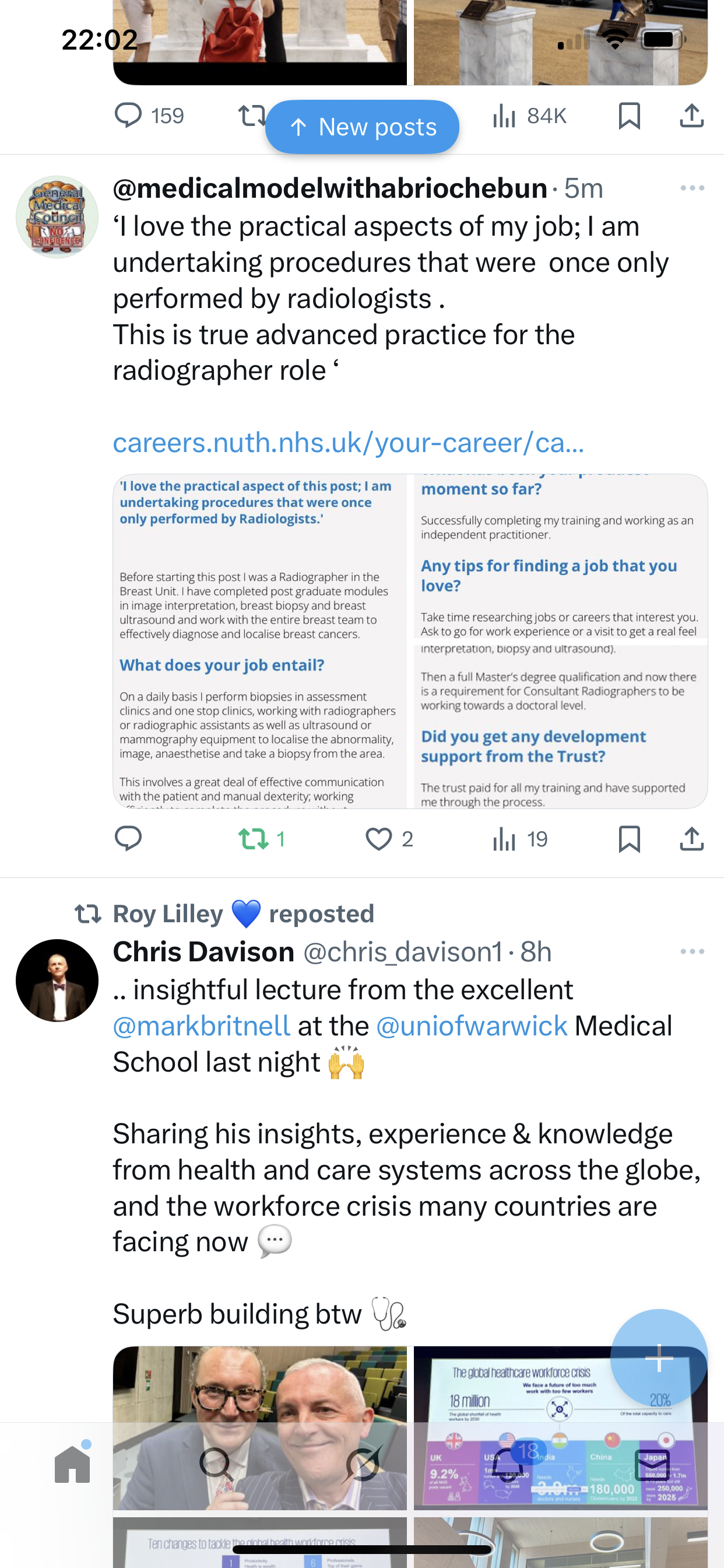Compose a new post
The image size is (724, 1568).
[658, 1357]
